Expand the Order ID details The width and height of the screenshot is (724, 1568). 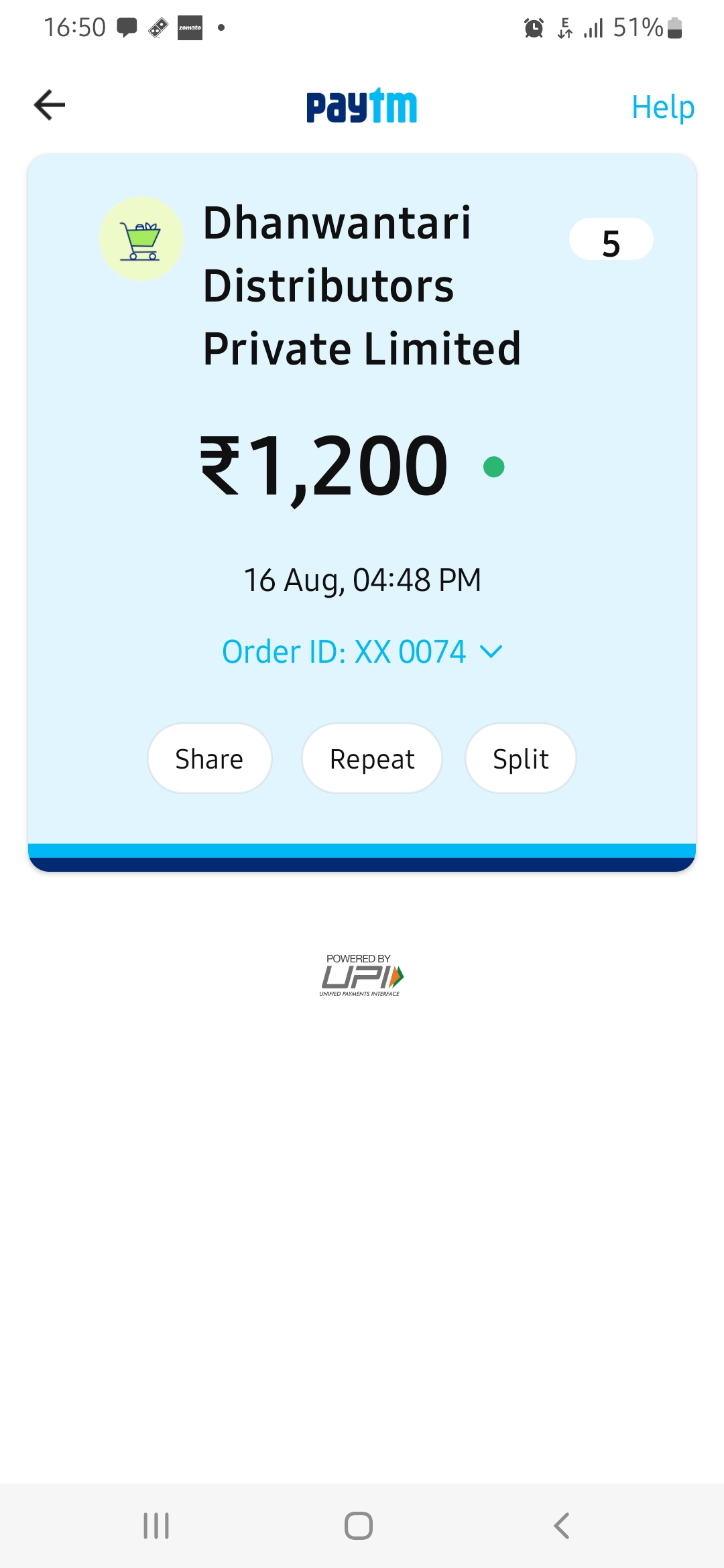click(x=362, y=651)
